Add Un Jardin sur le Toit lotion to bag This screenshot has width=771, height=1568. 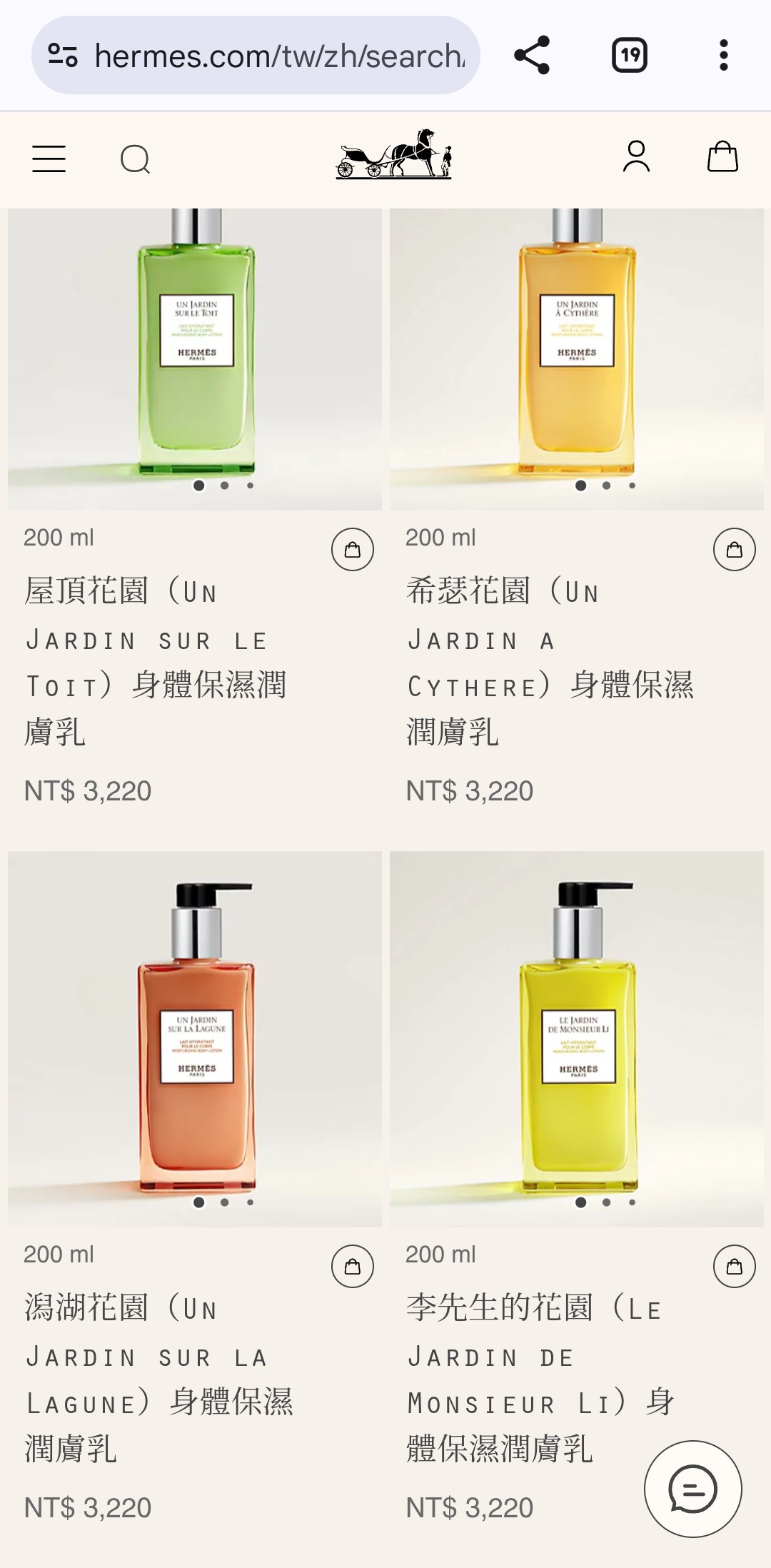pos(353,550)
